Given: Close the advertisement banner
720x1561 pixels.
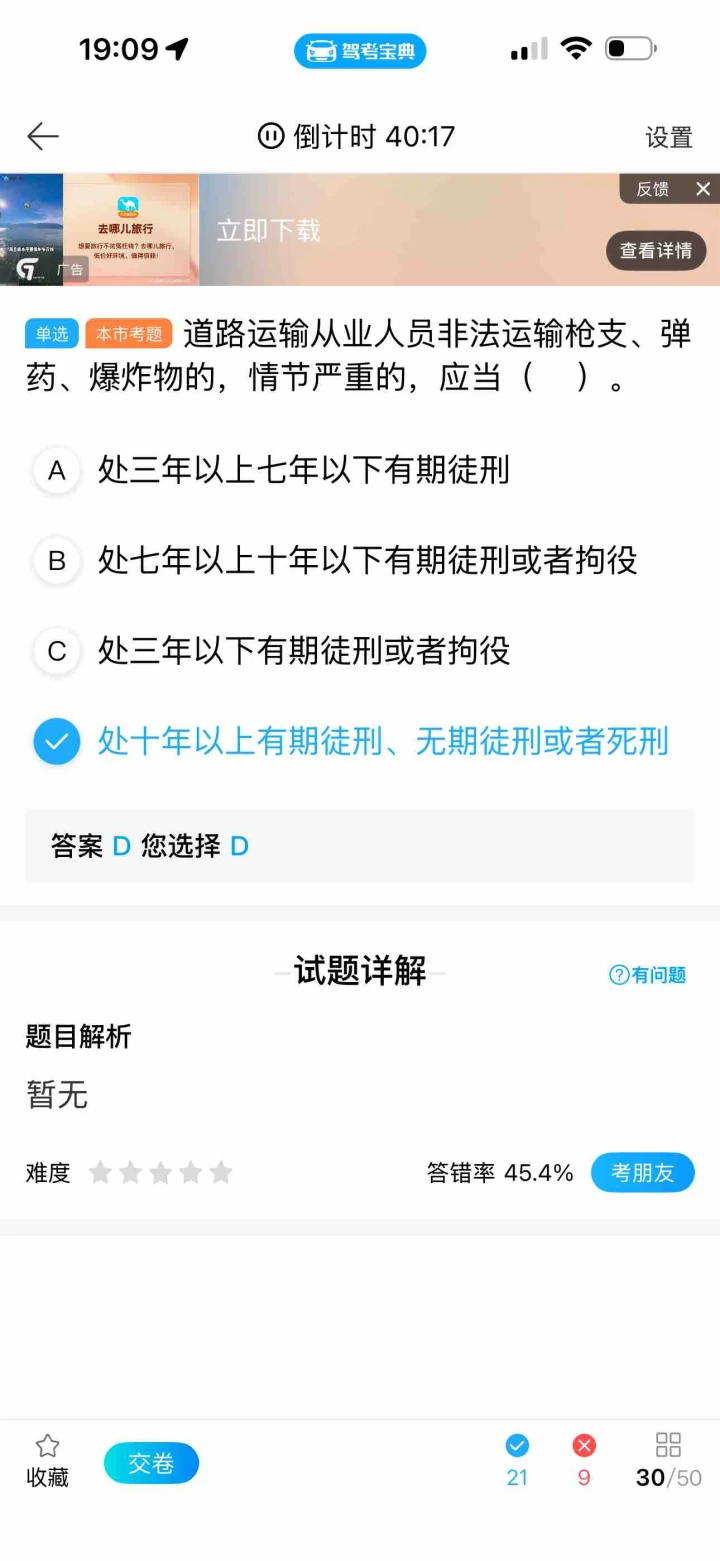Looking at the screenshot, I should coord(703,189).
